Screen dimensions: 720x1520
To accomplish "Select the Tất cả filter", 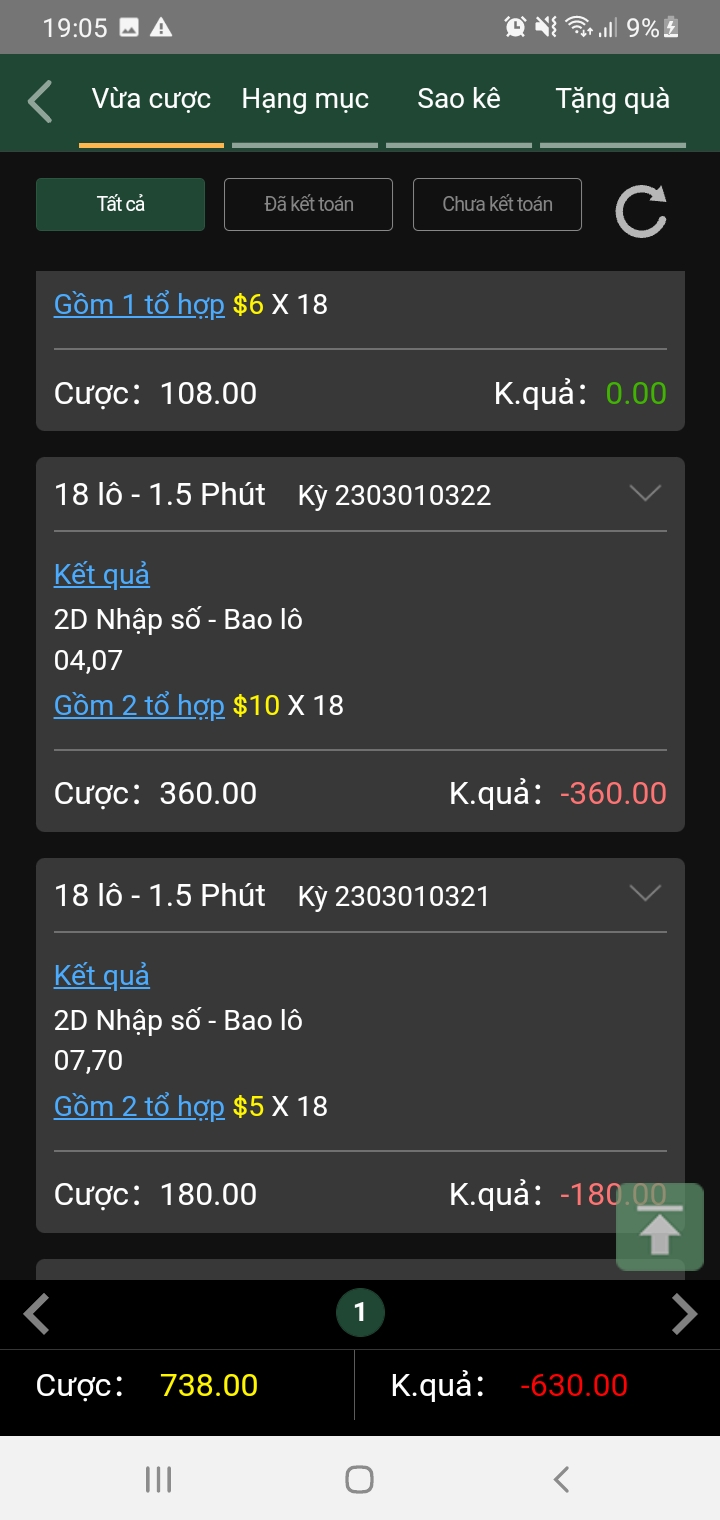I will coord(120,204).
